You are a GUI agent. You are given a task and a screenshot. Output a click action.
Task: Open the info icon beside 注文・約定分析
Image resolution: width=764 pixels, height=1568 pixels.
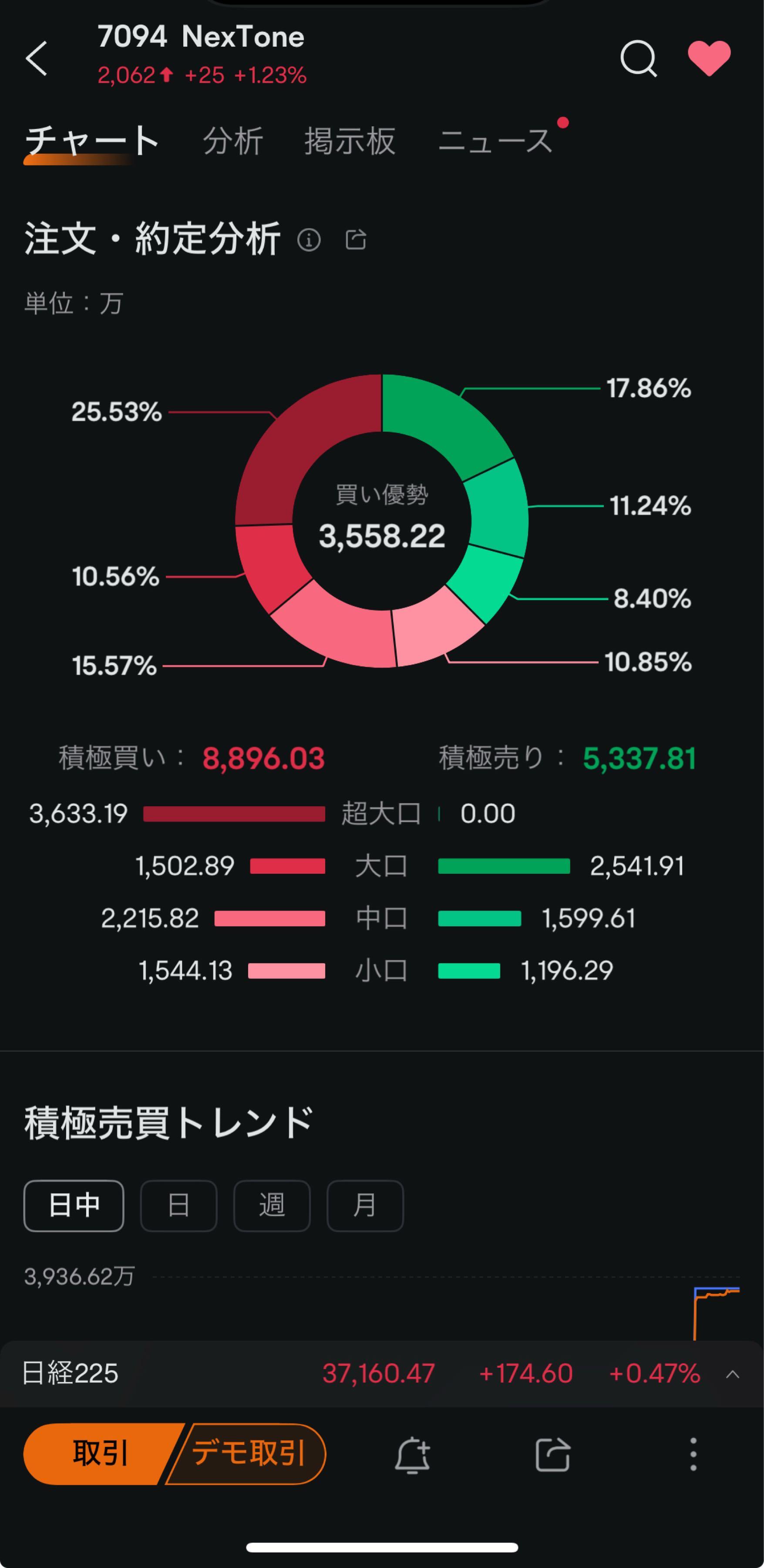[x=311, y=241]
